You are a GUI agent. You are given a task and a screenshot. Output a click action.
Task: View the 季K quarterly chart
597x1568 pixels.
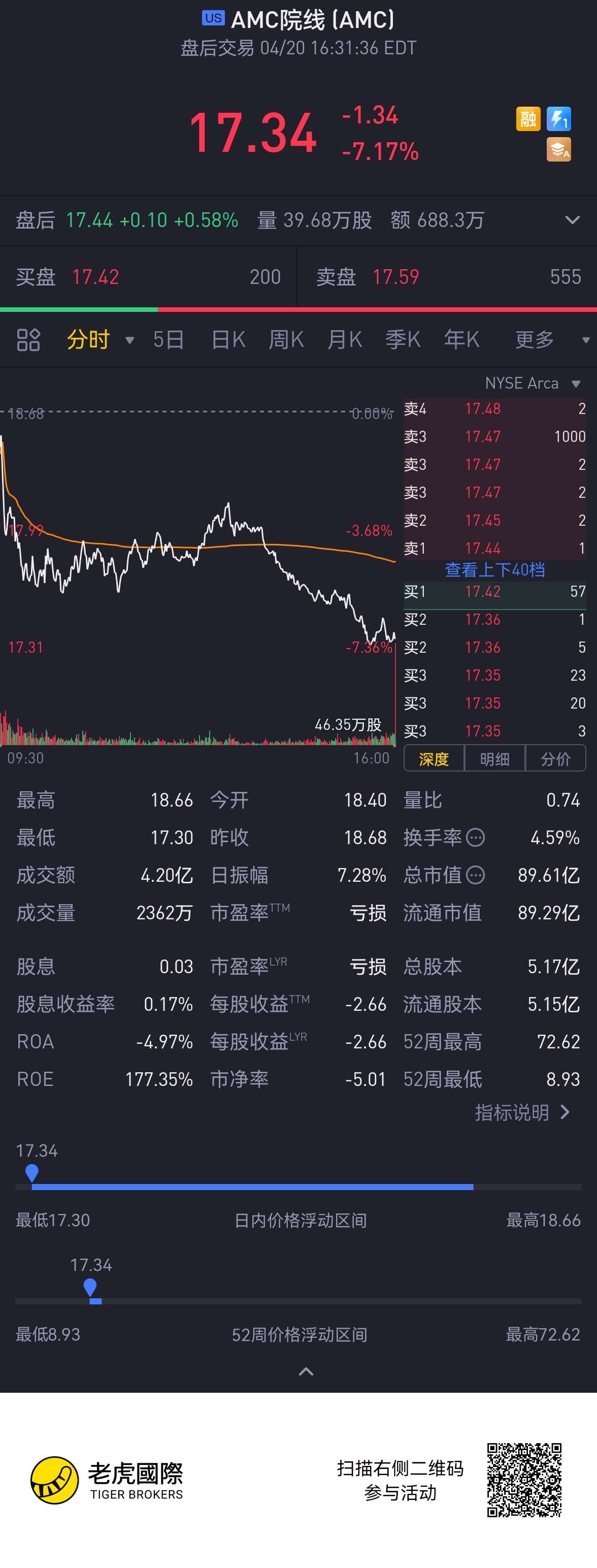(x=403, y=340)
